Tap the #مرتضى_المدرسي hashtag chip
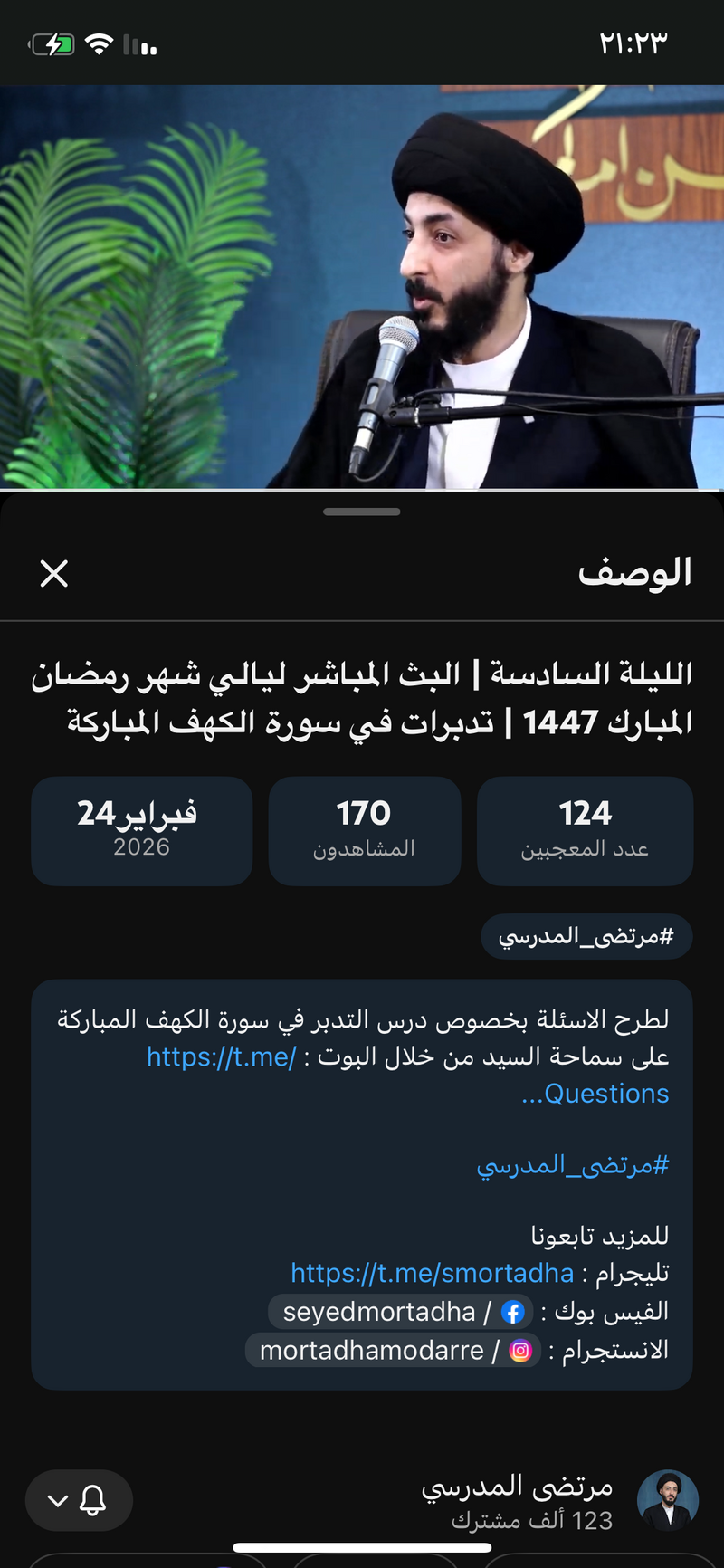This screenshot has height=1568, width=724. point(586,937)
